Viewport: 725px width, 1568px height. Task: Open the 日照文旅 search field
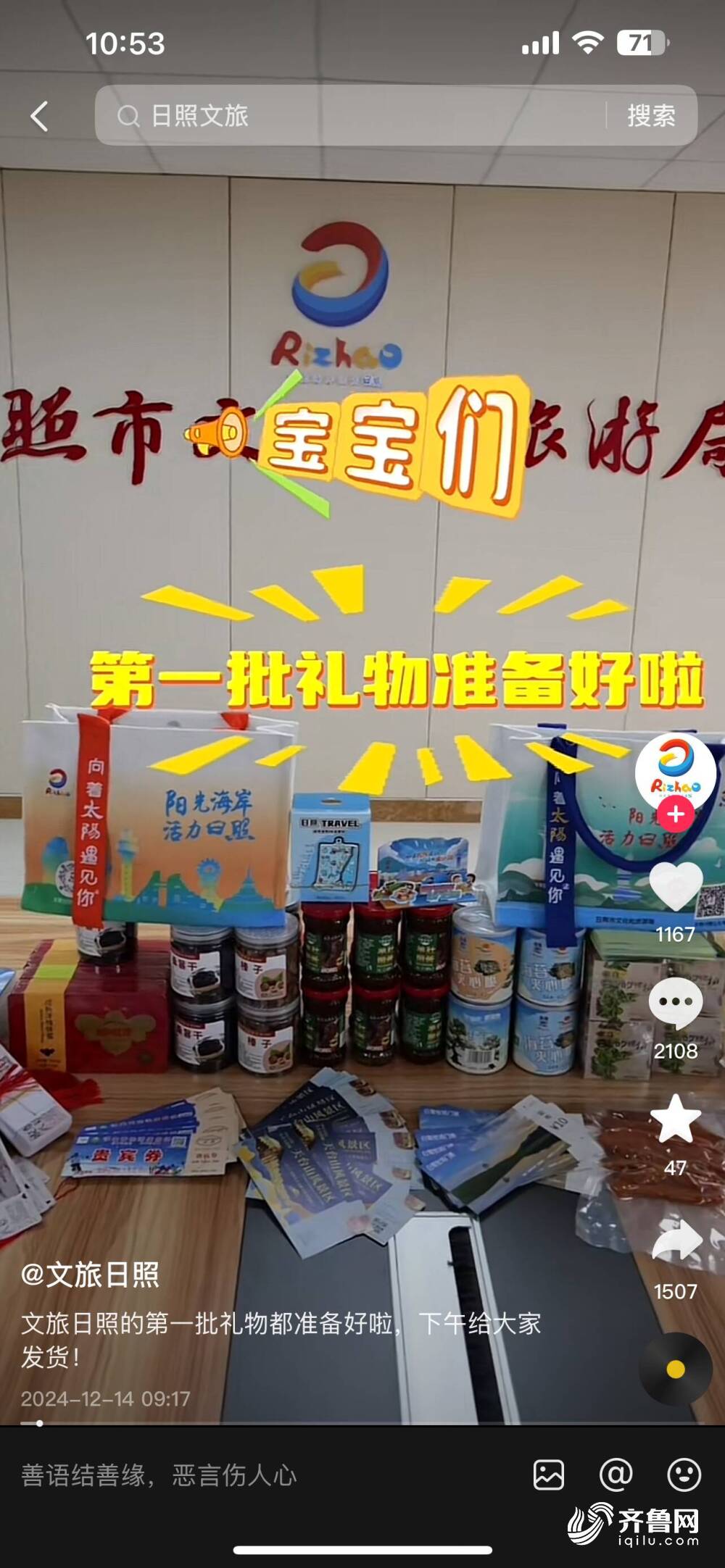point(348,116)
